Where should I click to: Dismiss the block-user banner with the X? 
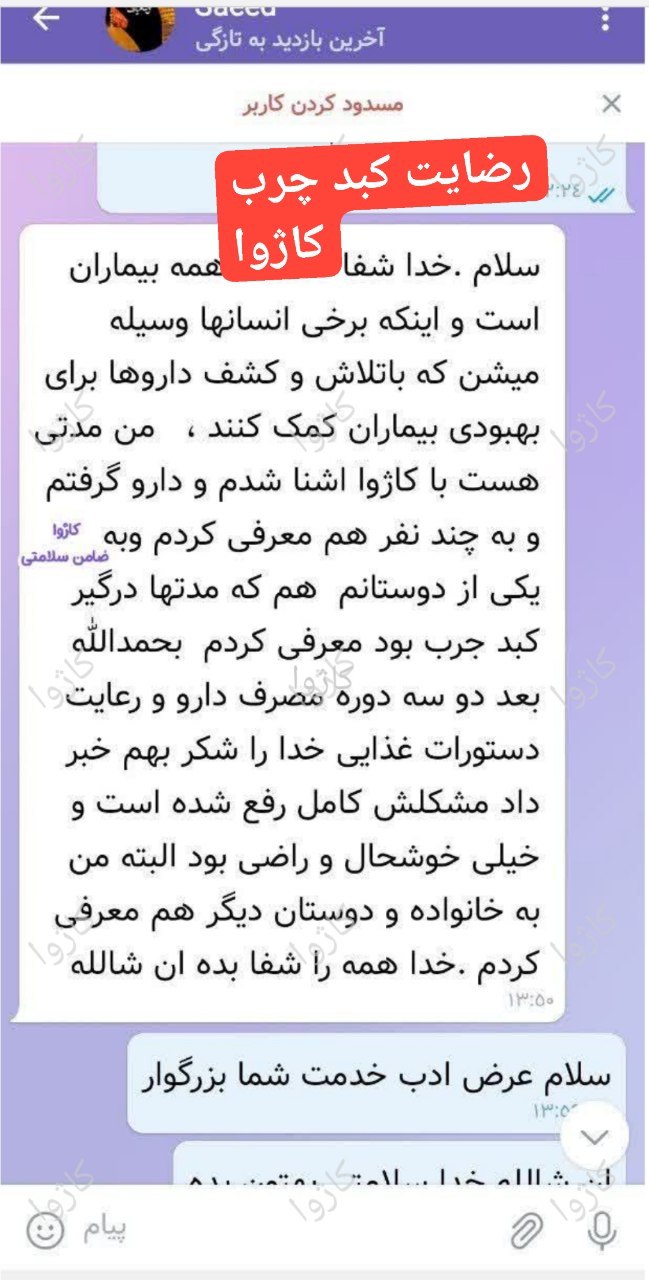point(611,104)
